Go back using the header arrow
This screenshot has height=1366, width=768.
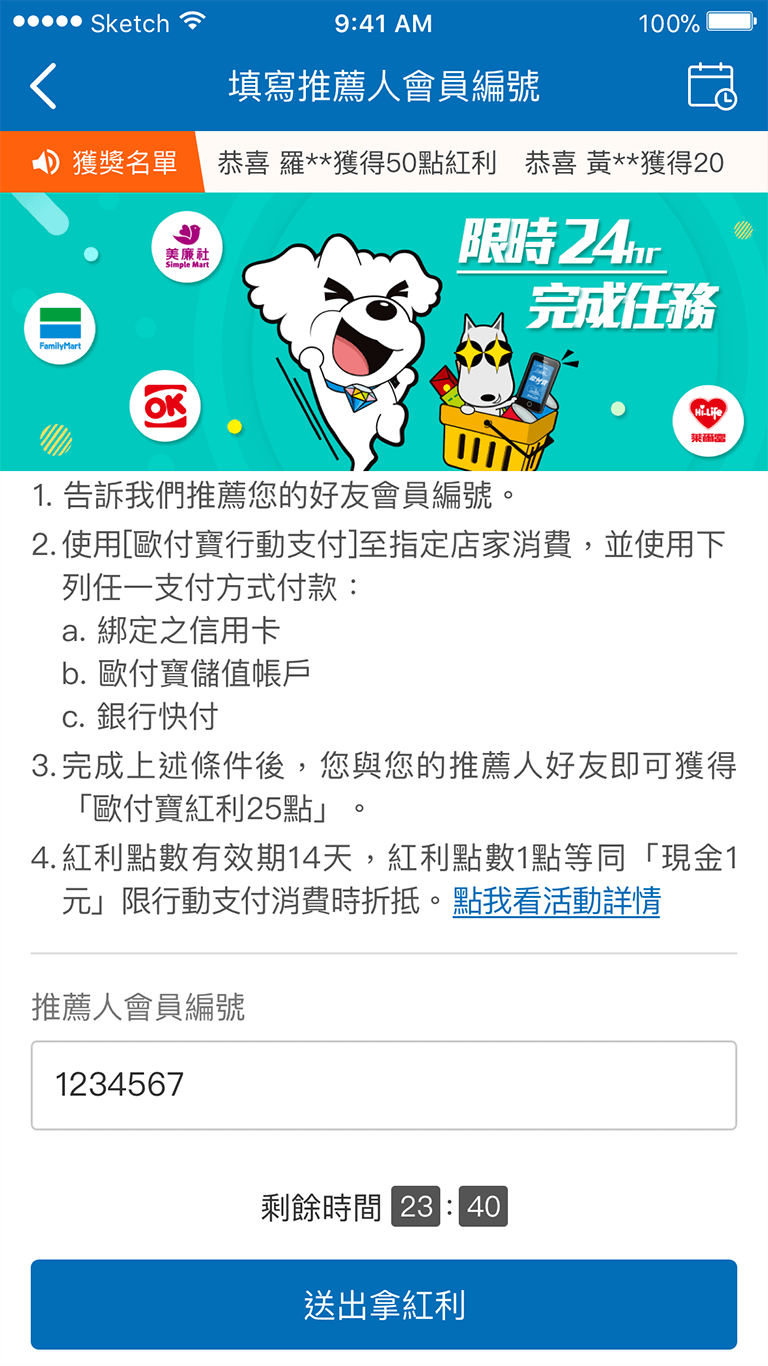click(x=43, y=86)
